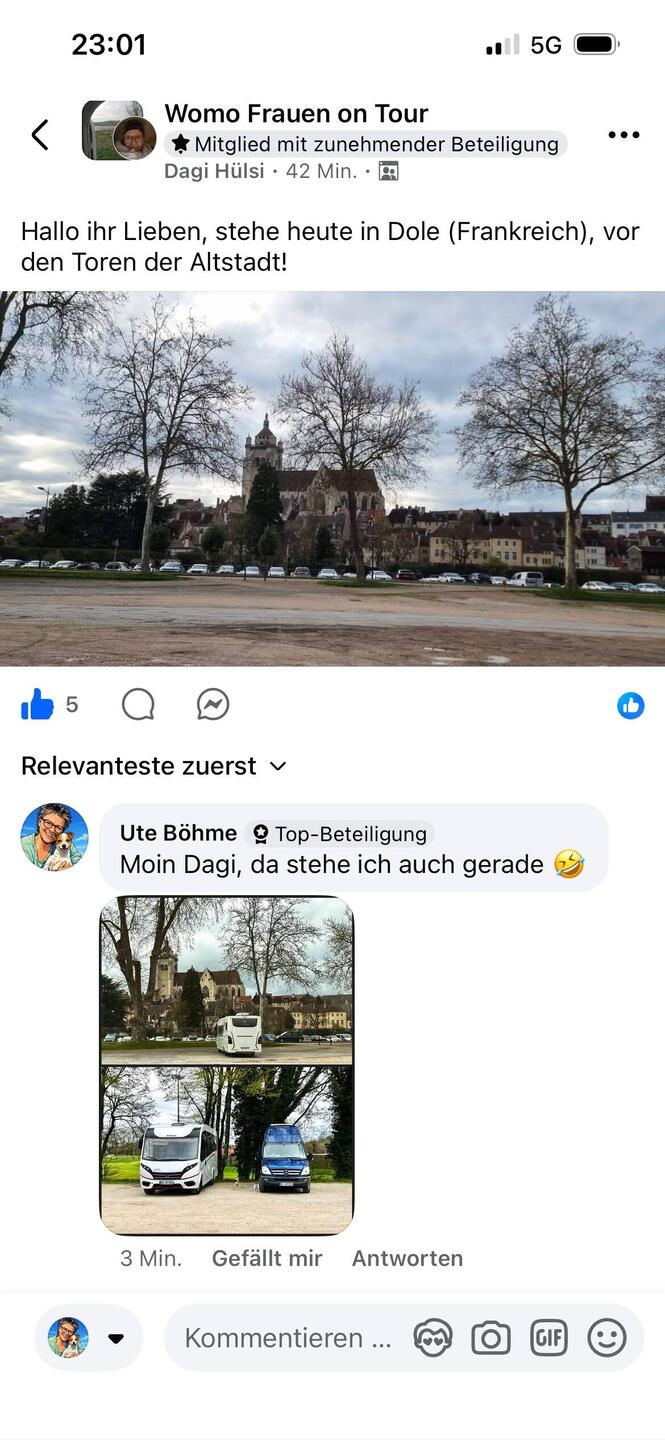Attach a photo with the camera icon

click(x=491, y=1338)
